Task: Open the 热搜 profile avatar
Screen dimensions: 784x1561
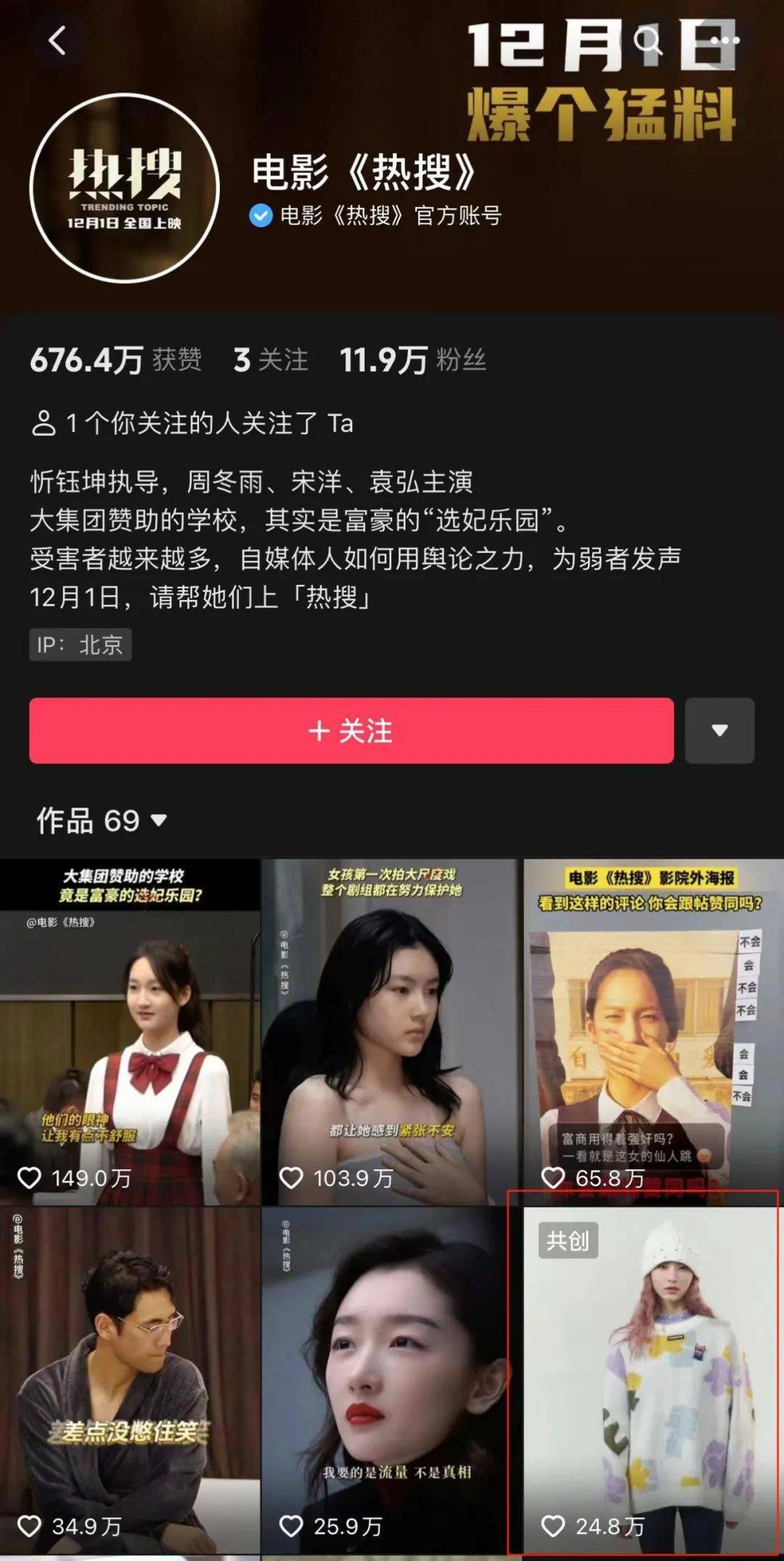Action: pyautogui.click(x=124, y=188)
